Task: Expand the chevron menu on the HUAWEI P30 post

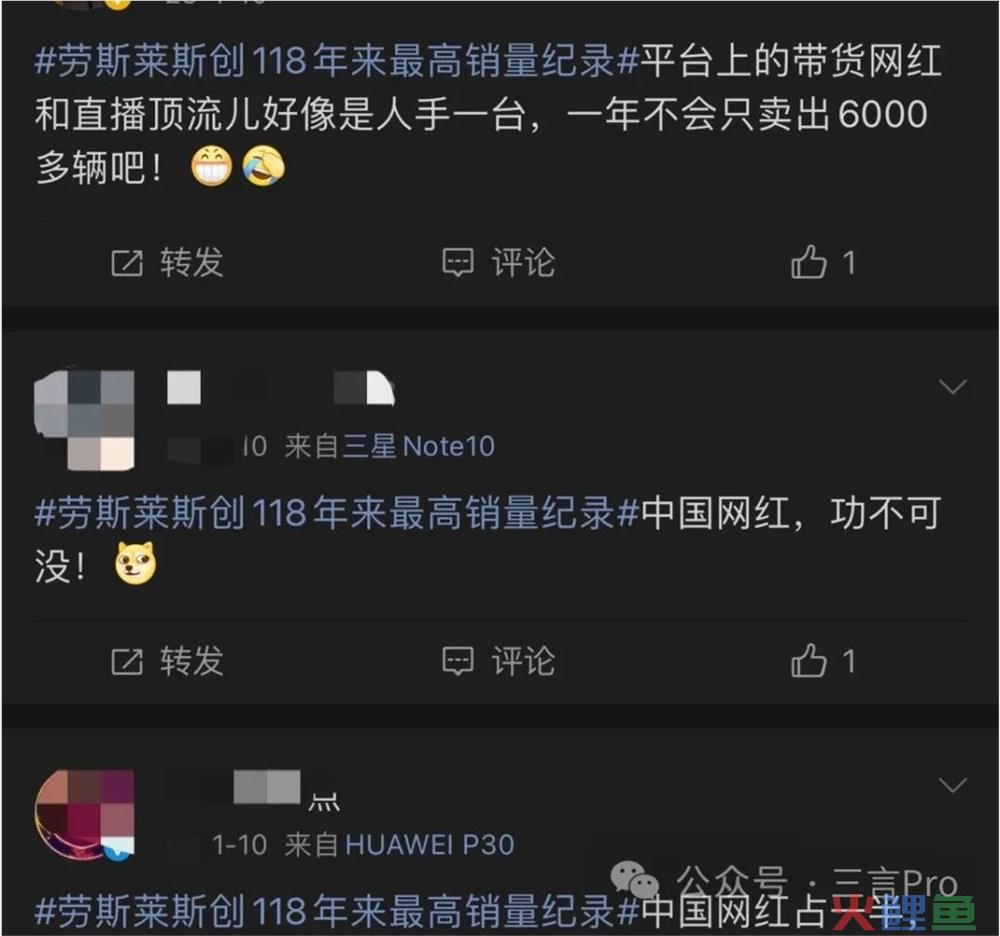Action: pos(953,785)
